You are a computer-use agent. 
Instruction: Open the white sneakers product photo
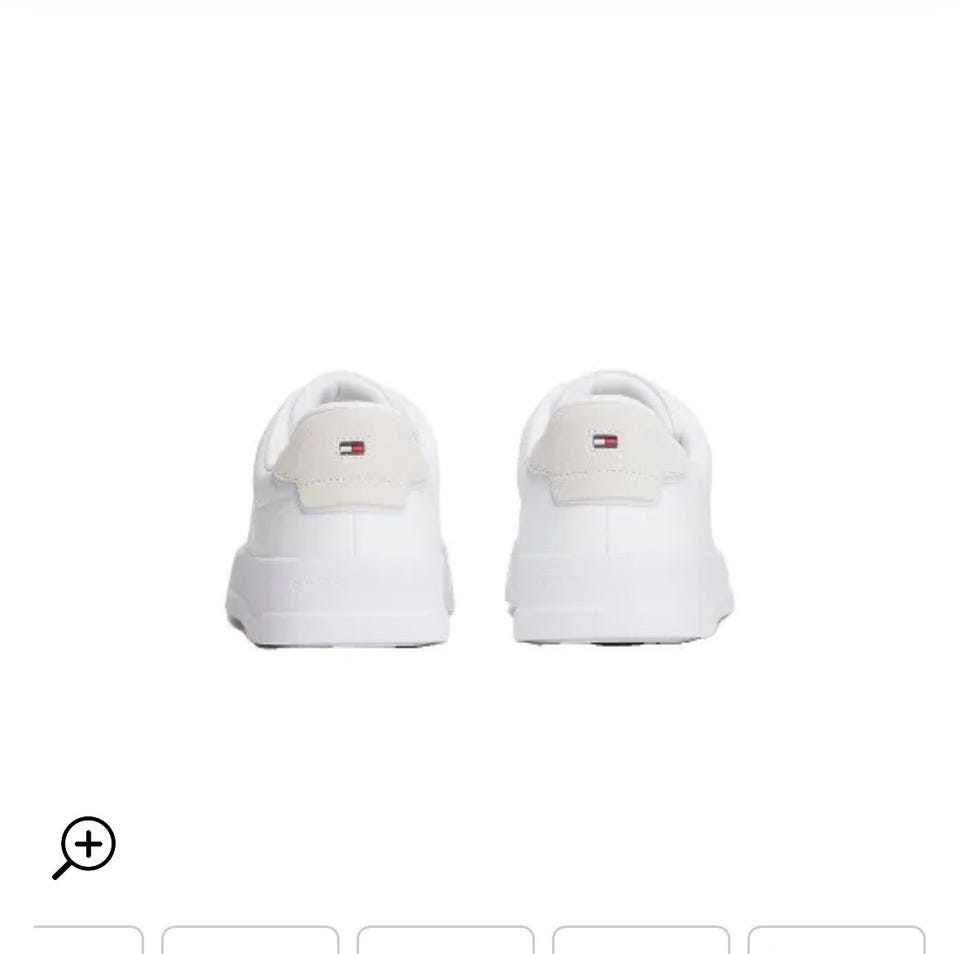(480, 510)
